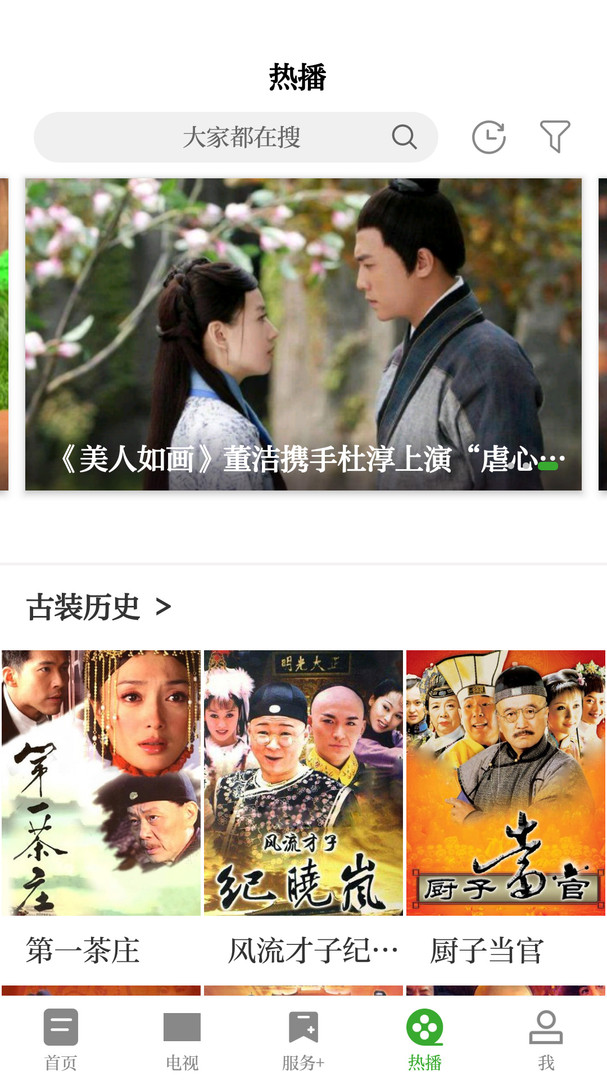Expand the 古装历史 category
The height and width of the screenshot is (1080, 607).
pyautogui.click(x=99, y=606)
